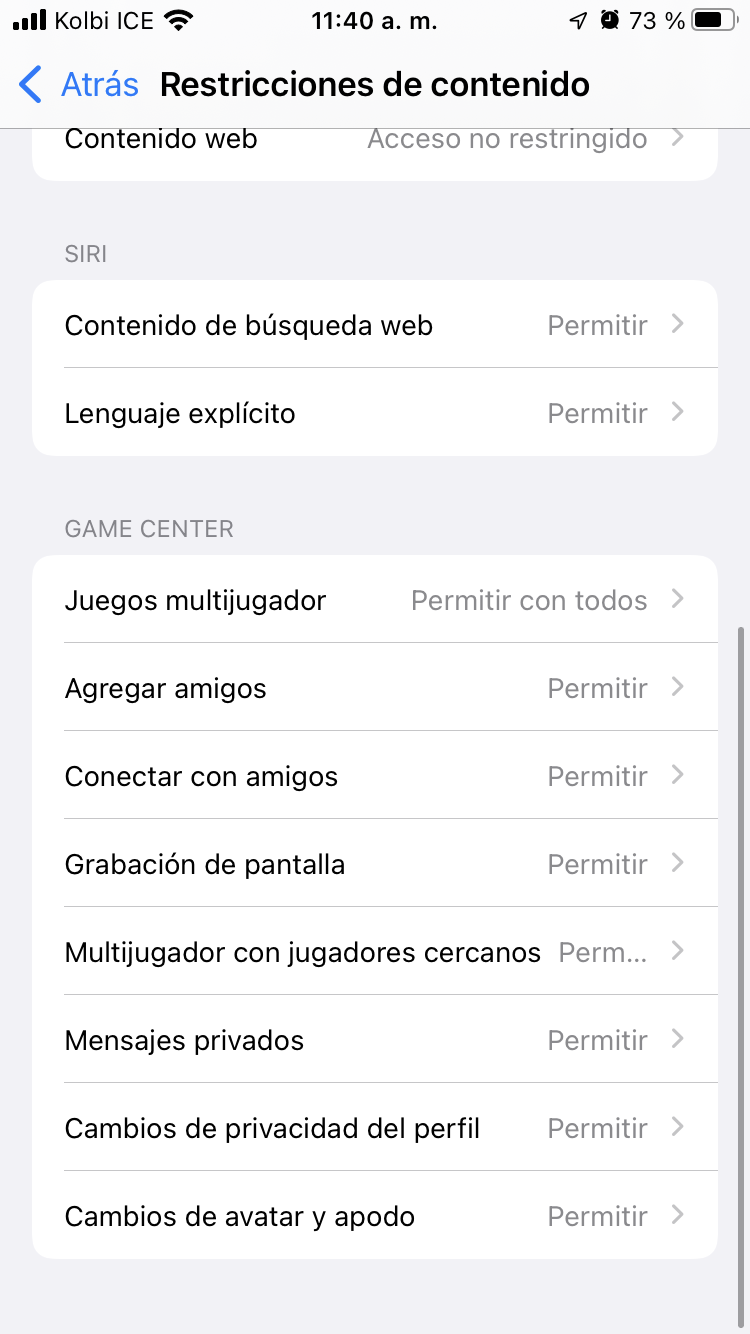Open Conectar con amigos option
Image resolution: width=750 pixels, height=1334 pixels.
(374, 776)
